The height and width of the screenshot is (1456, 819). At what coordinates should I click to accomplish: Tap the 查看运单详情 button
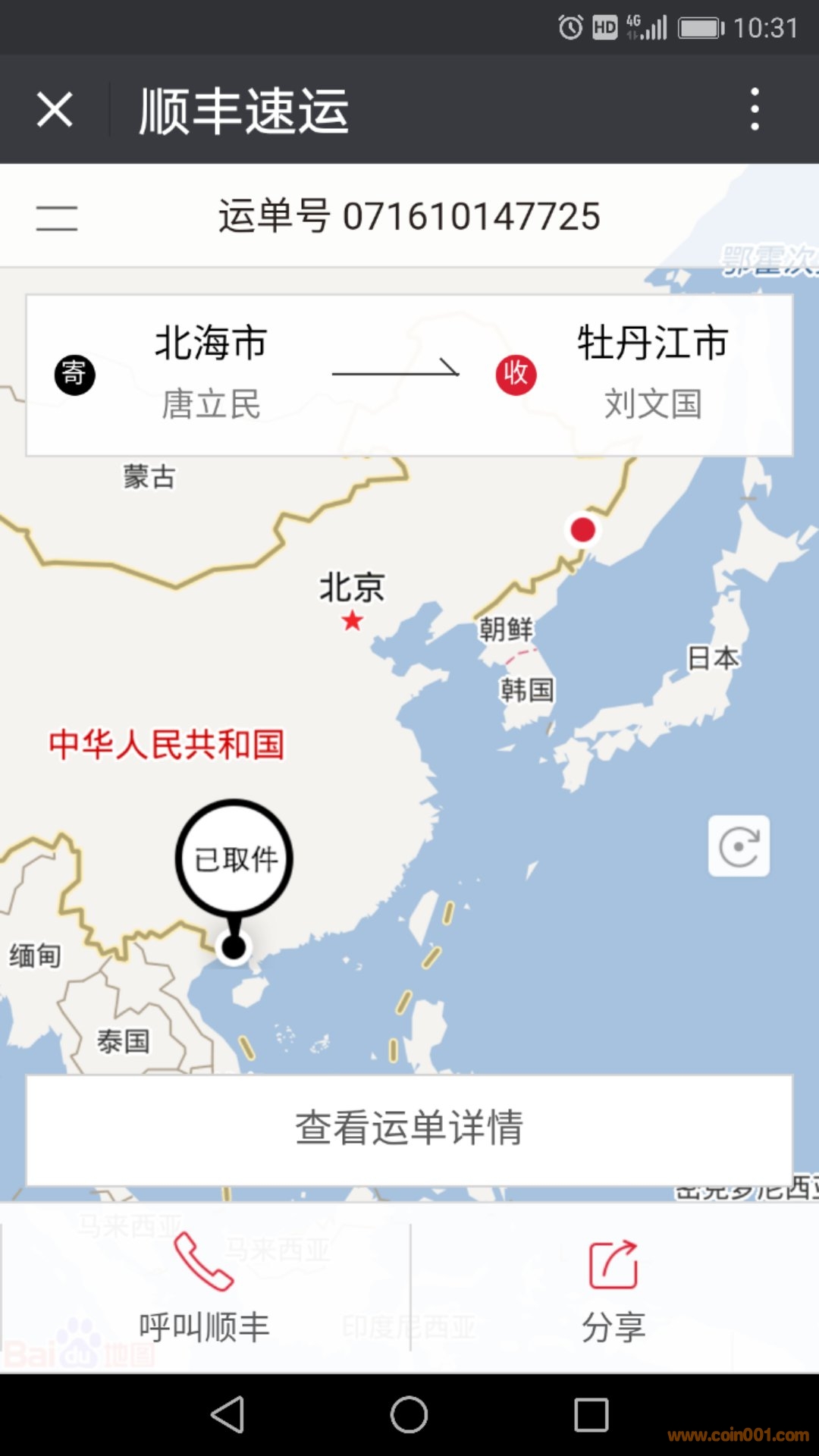[x=409, y=1128]
